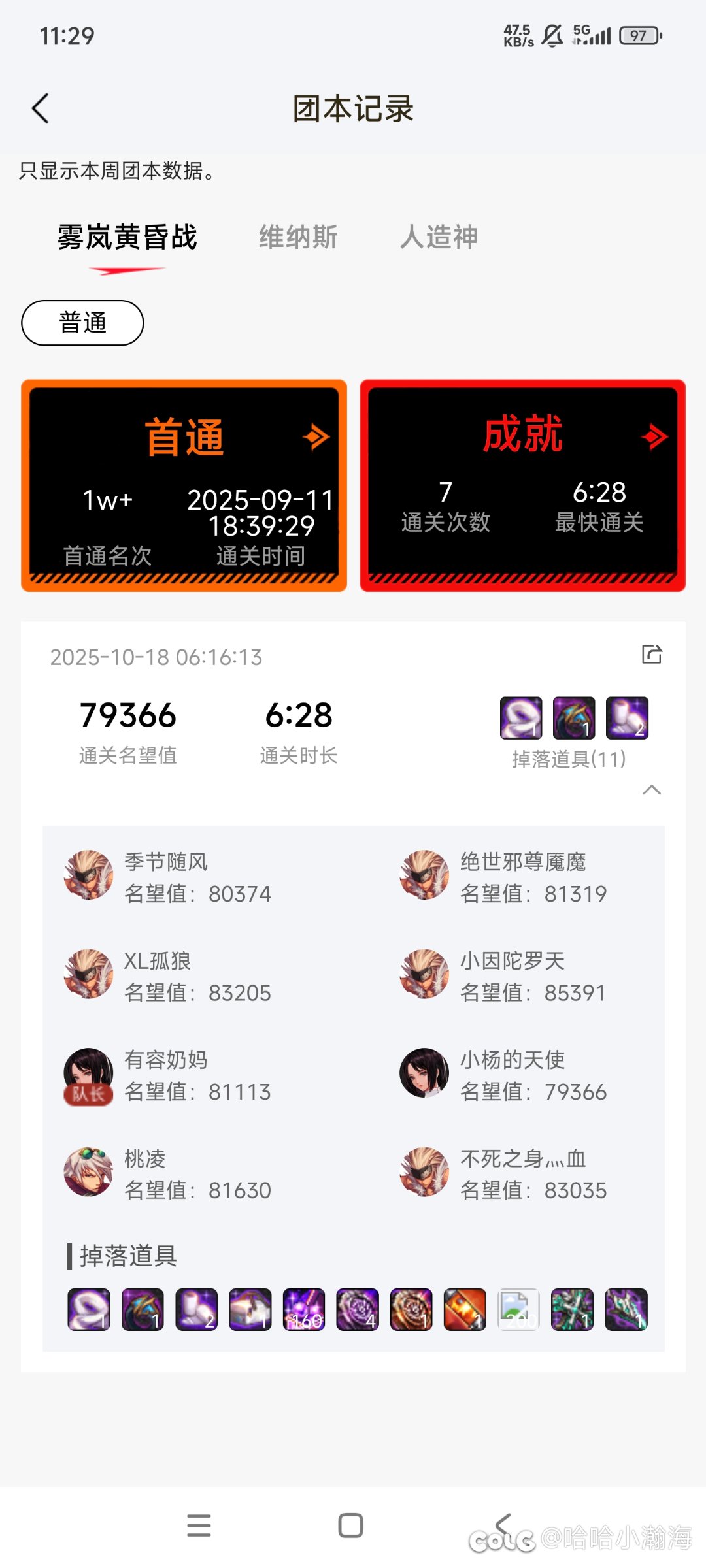The image size is (706, 1568).
Task: Share the 2025-10-18 raid record
Action: [x=652, y=655]
